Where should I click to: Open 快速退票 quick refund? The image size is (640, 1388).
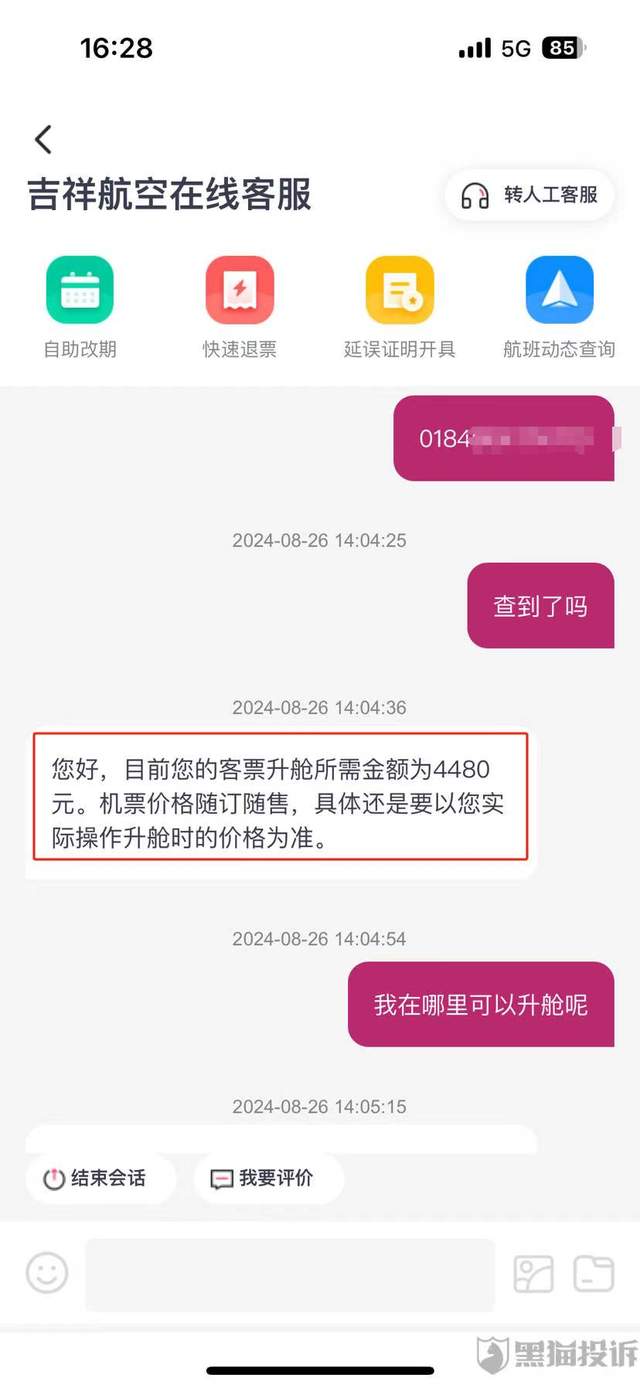(x=240, y=307)
